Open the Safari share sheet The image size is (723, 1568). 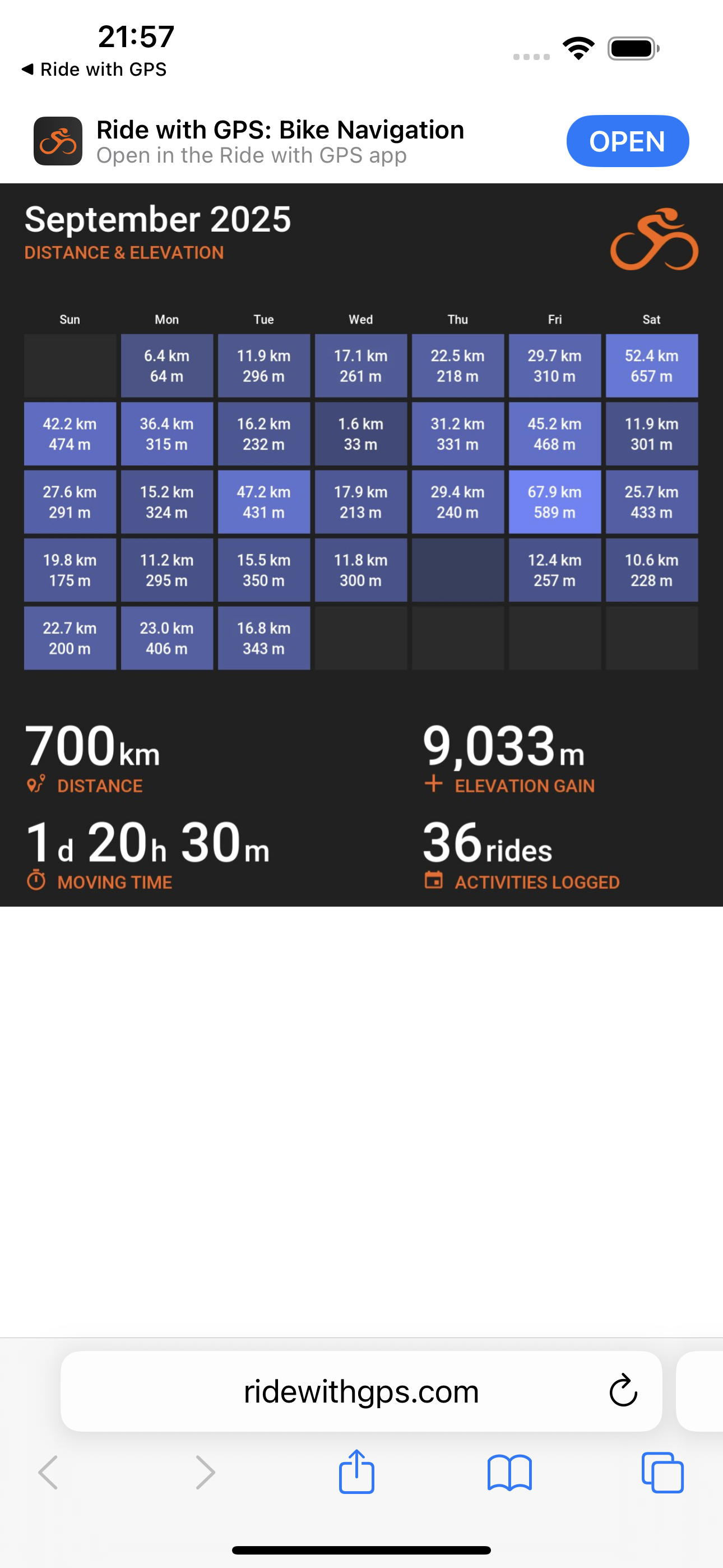pos(356,1472)
